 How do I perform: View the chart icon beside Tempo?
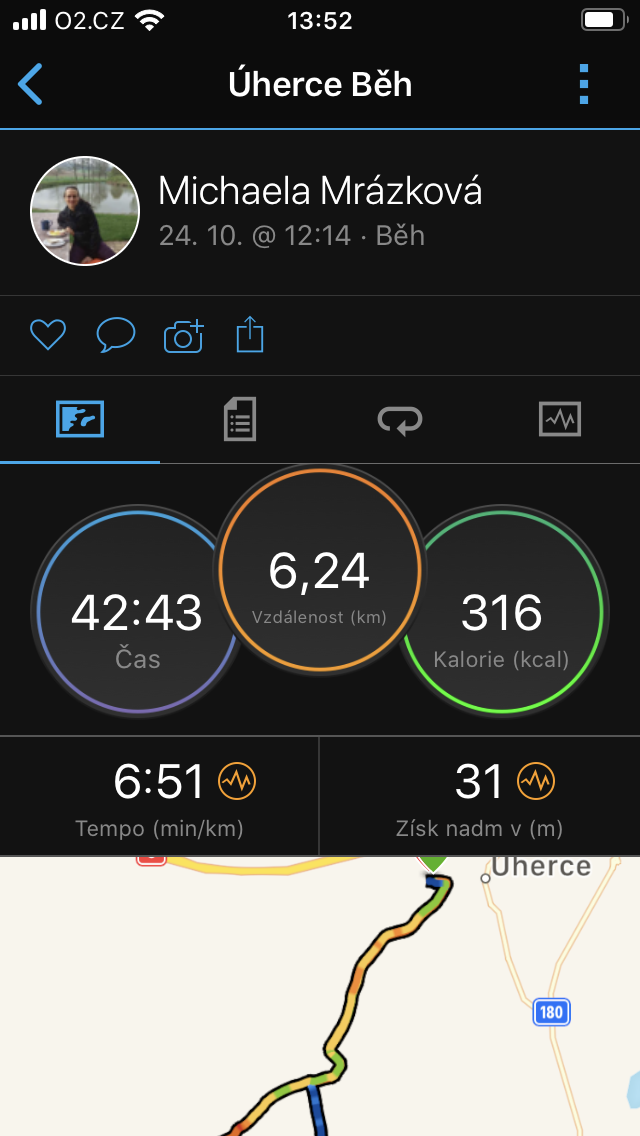(237, 782)
